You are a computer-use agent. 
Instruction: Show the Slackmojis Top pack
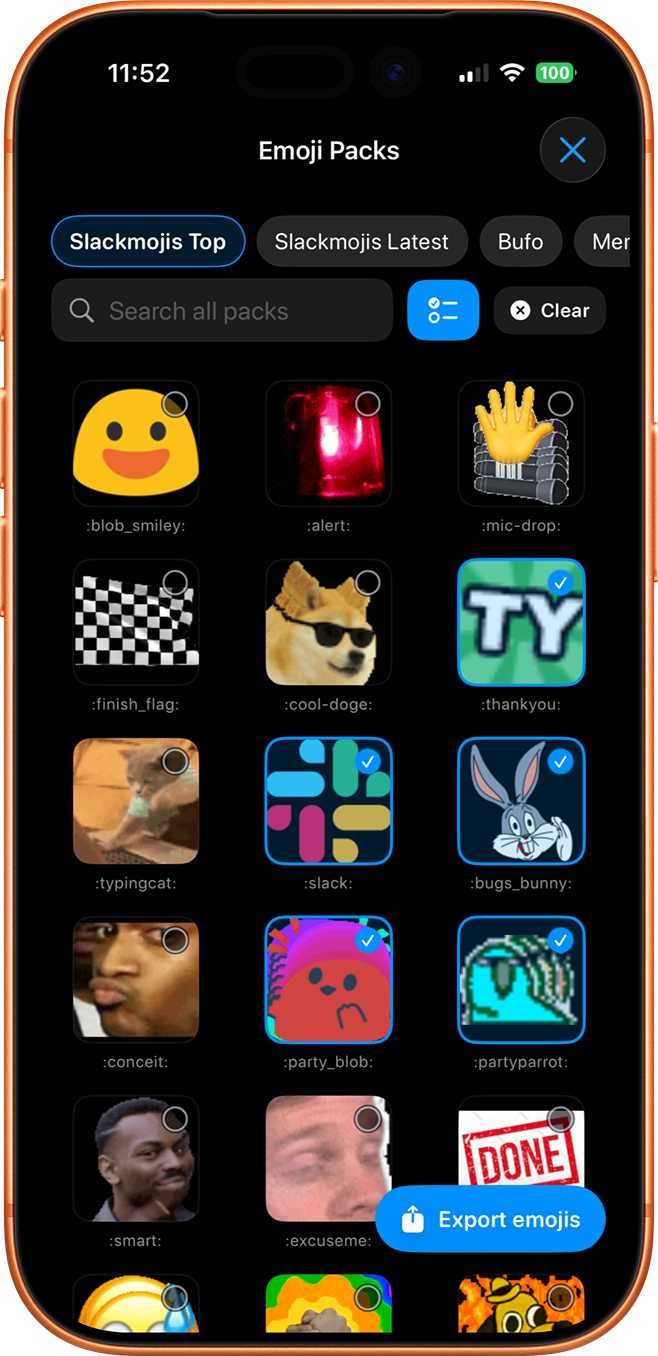(148, 242)
